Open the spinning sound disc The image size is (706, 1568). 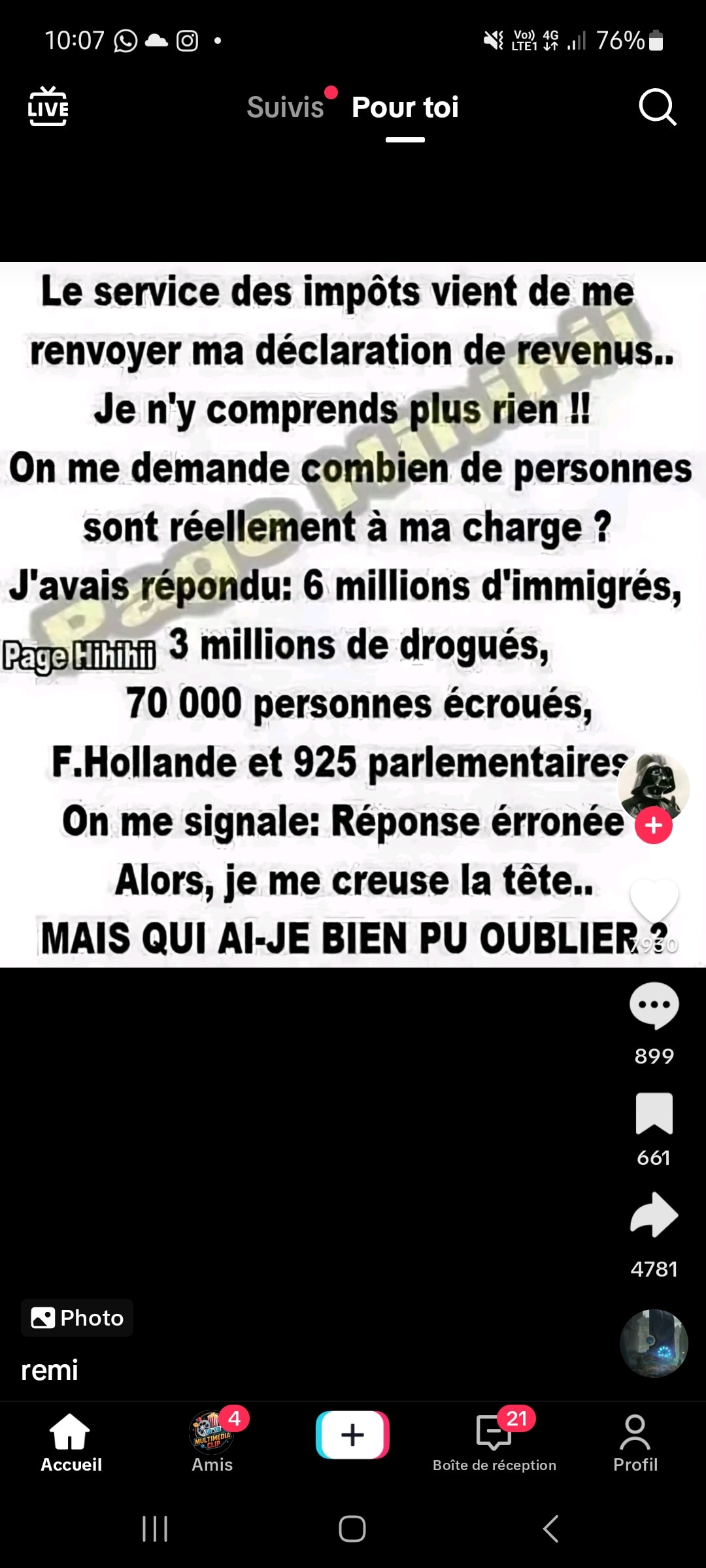pyautogui.click(x=654, y=1343)
